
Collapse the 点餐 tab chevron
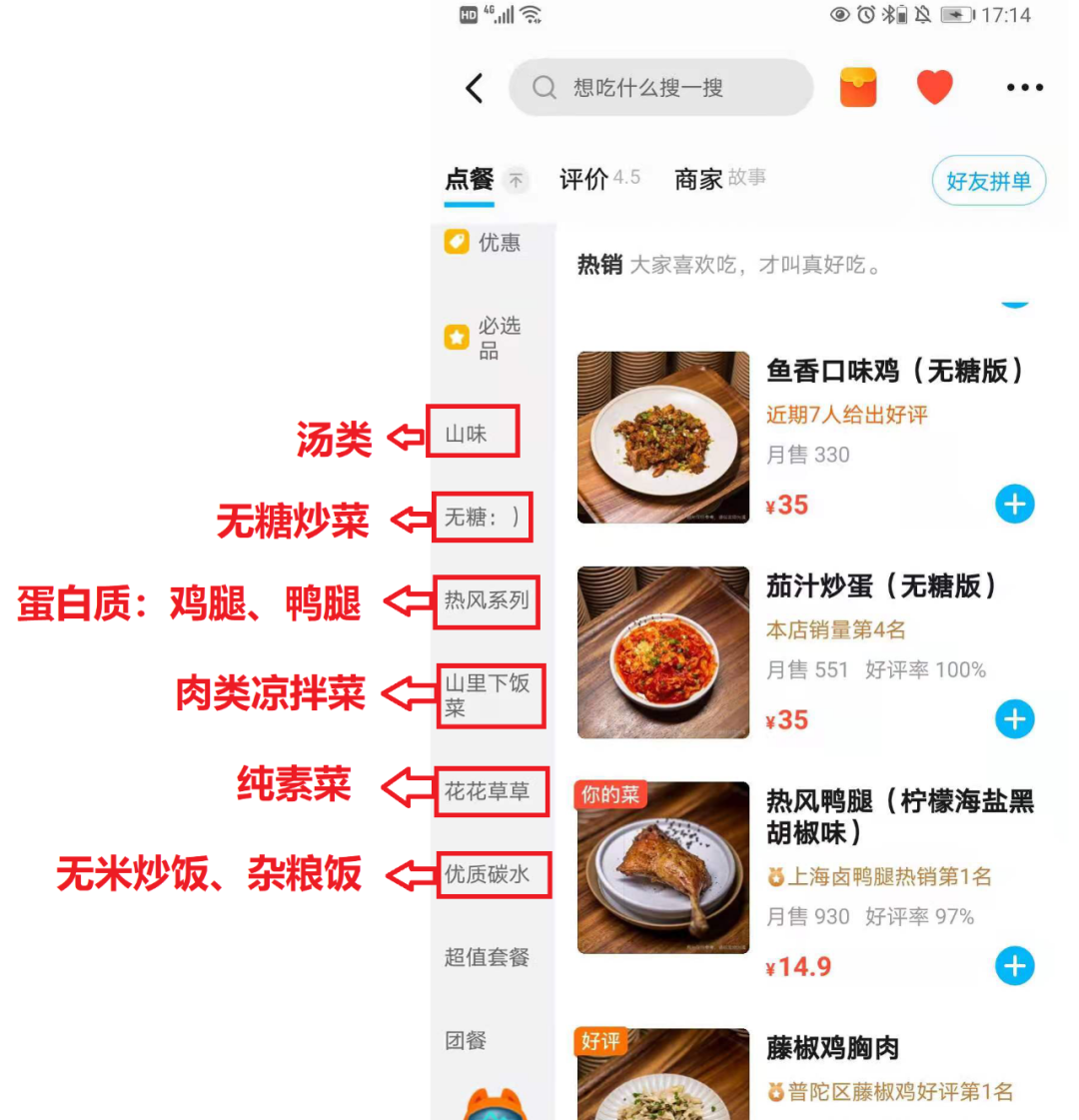[x=517, y=181]
